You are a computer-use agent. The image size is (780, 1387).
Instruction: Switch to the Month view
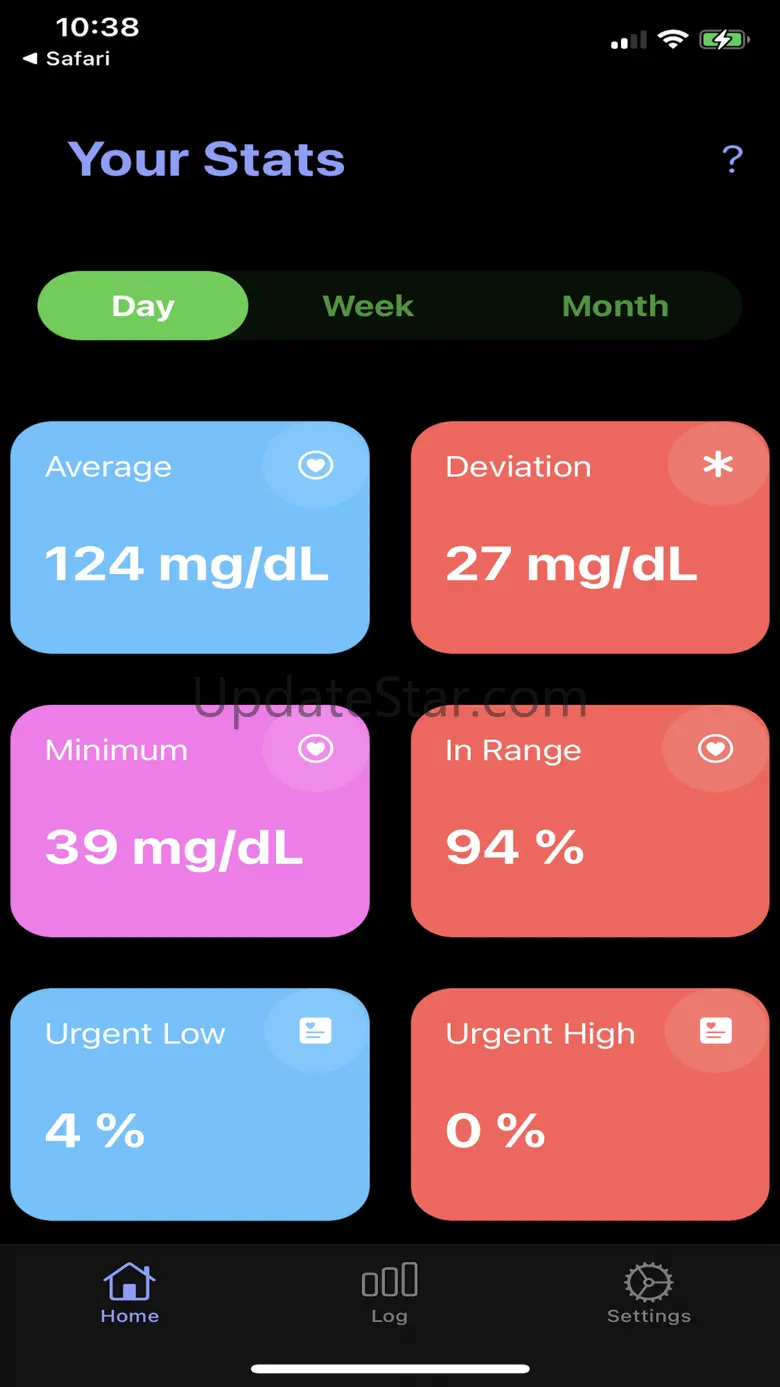(x=615, y=306)
